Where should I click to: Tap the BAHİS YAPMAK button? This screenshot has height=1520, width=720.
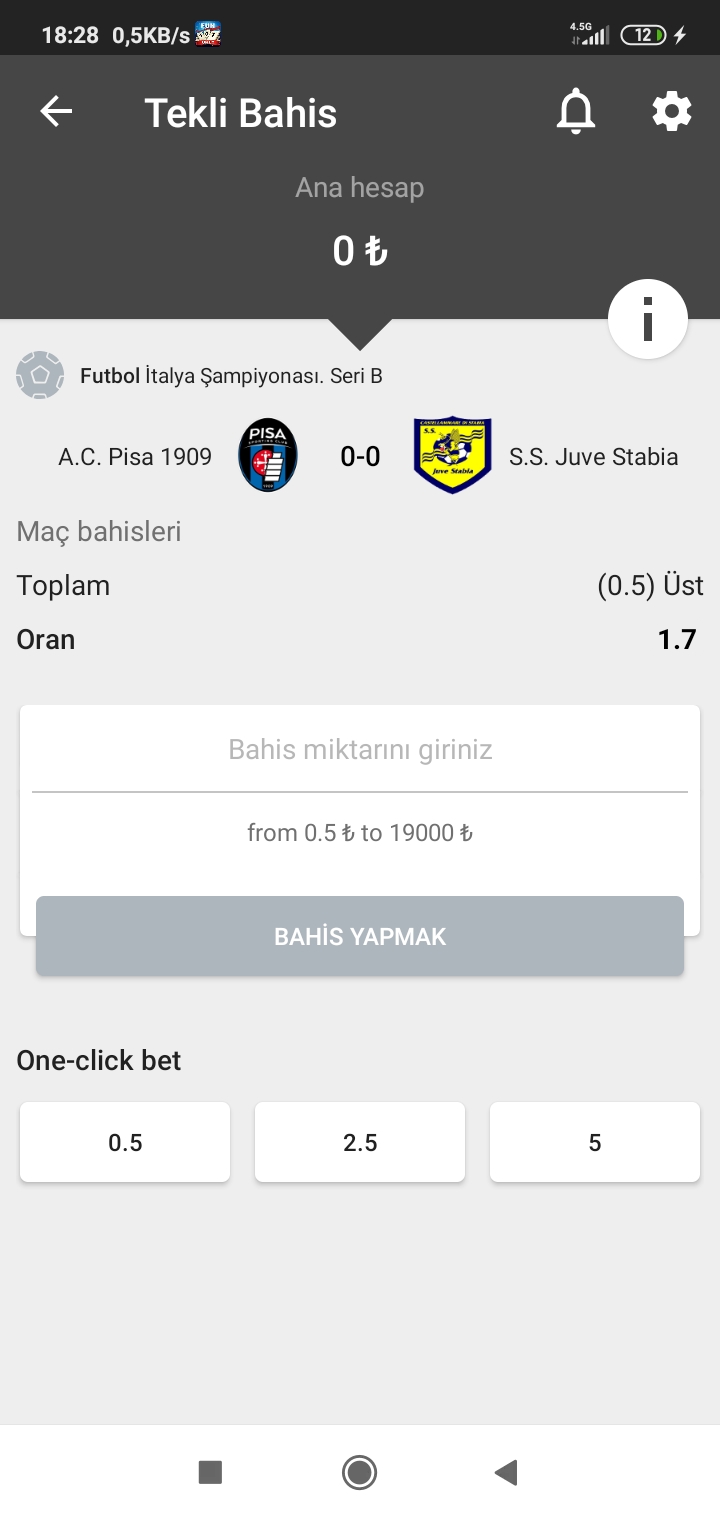coord(360,937)
